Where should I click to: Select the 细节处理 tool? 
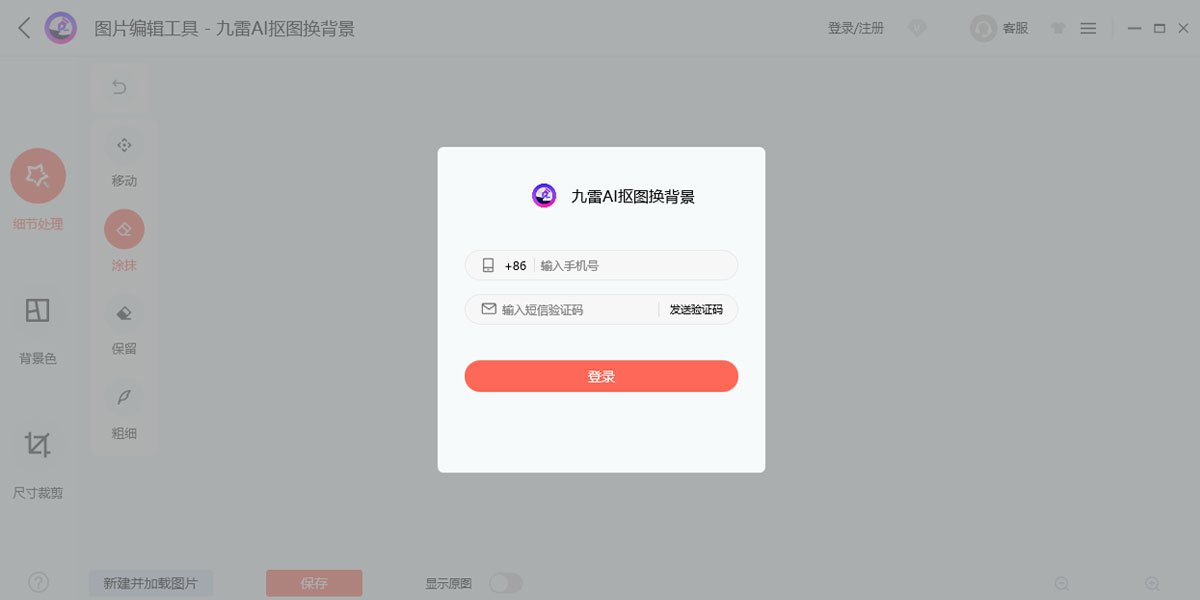[38, 177]
